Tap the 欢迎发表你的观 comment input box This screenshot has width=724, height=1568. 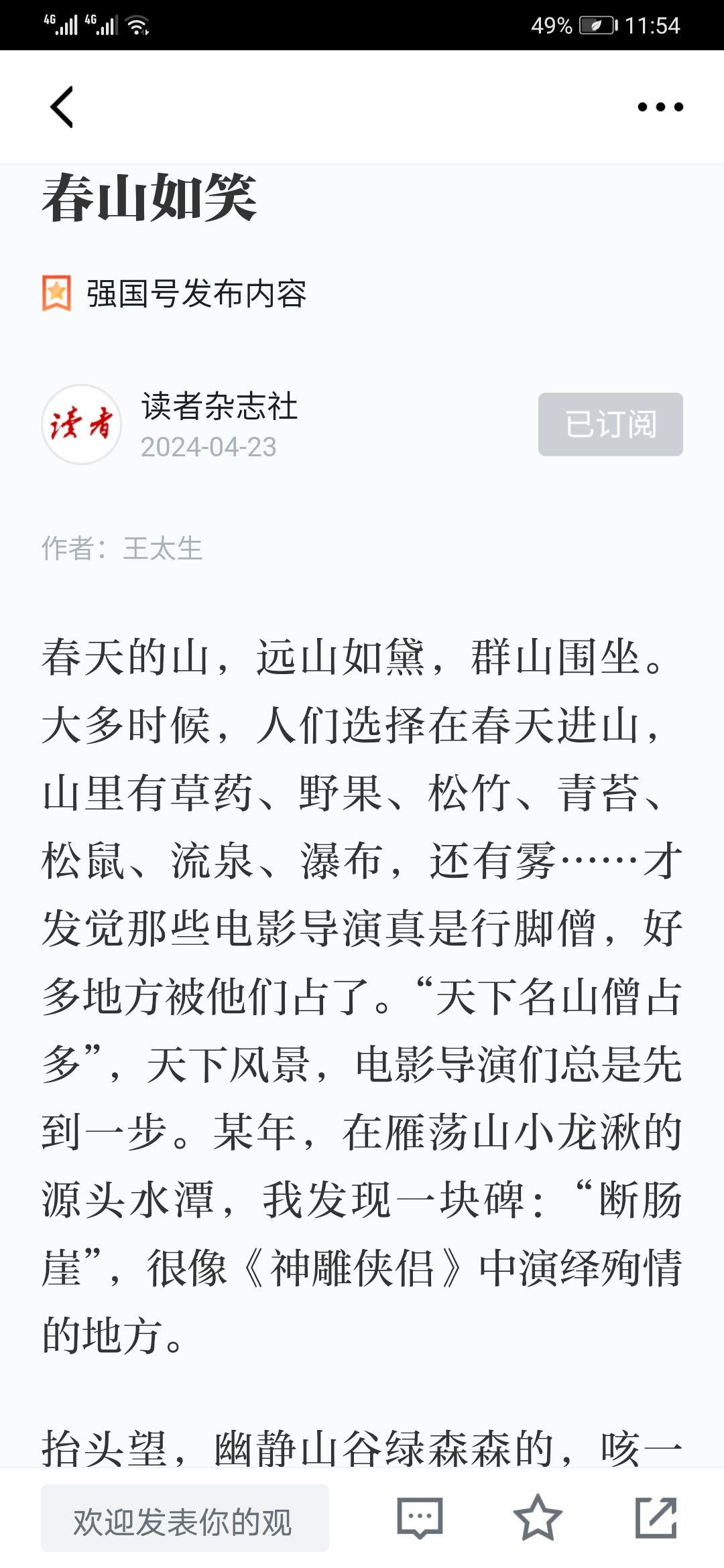pyautogui.click(x=185, y=1518)
